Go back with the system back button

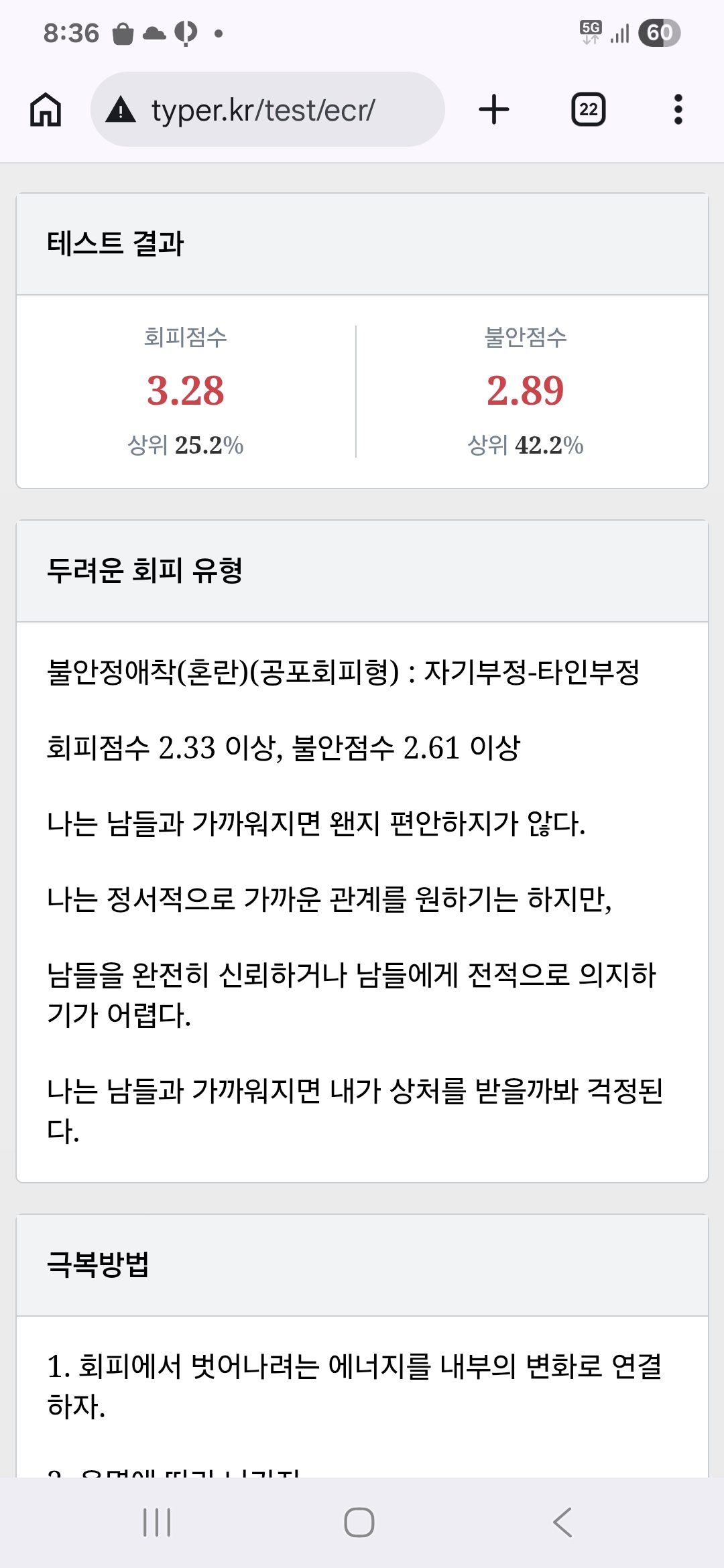coord(562,1522)
